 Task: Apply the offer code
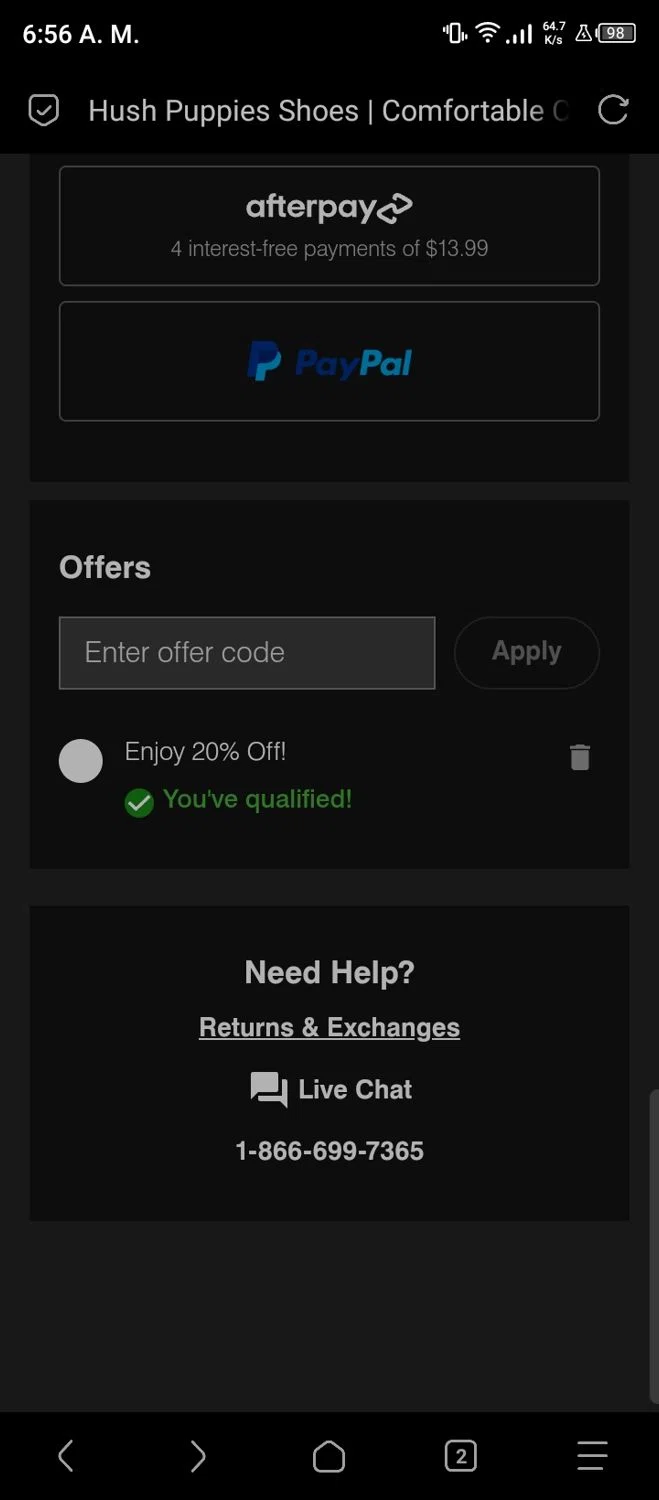tap(527, 652)
